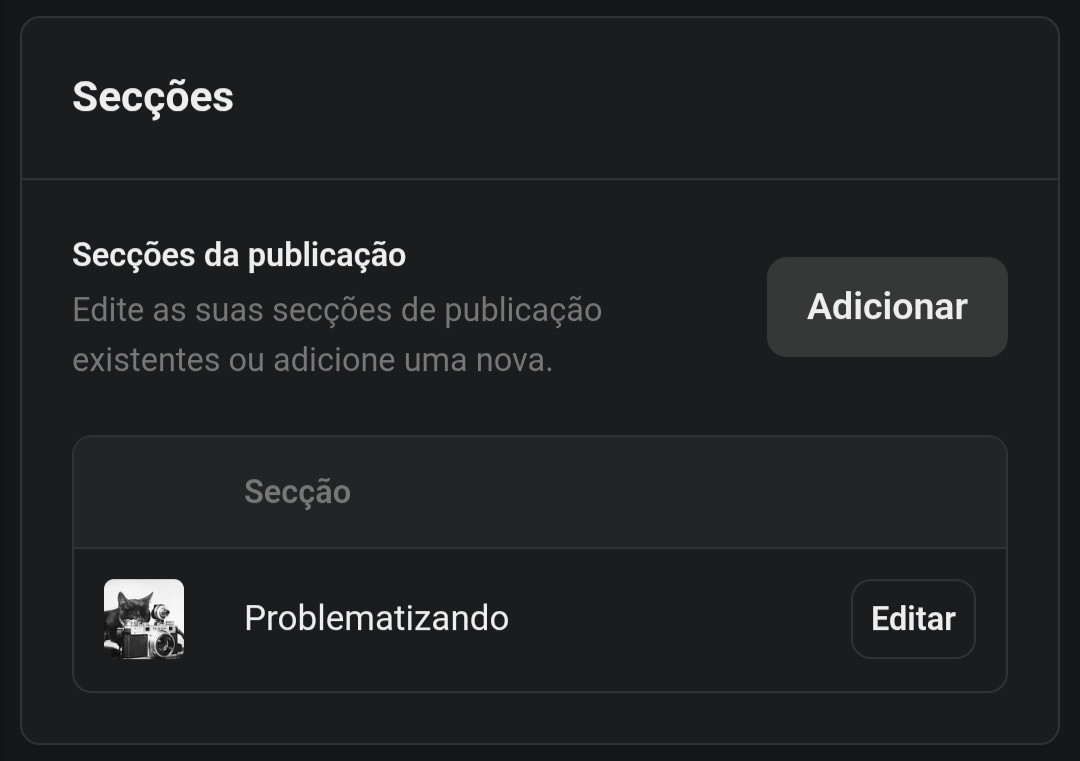Edit the Problematizando section

click(x=912, y=619)
